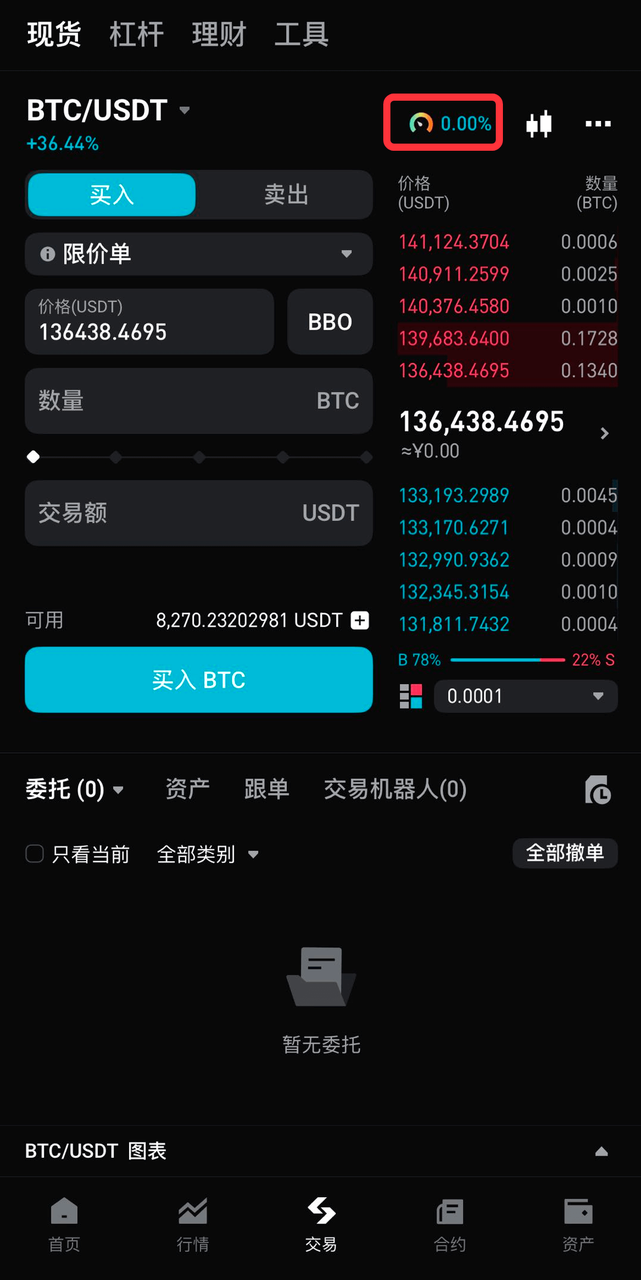Go to the 行情 markets tab

193,1224
